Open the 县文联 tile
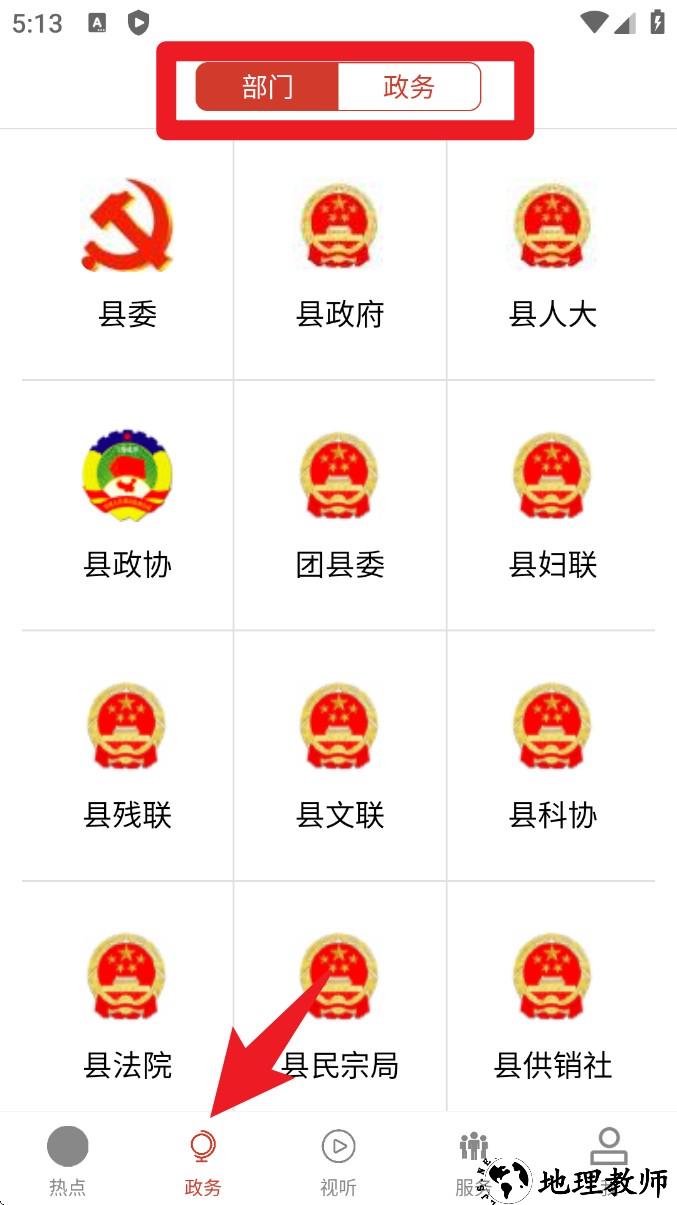The width and height of the screenshot is (677, 1205). pyautogui.click(x=340, y=755)
